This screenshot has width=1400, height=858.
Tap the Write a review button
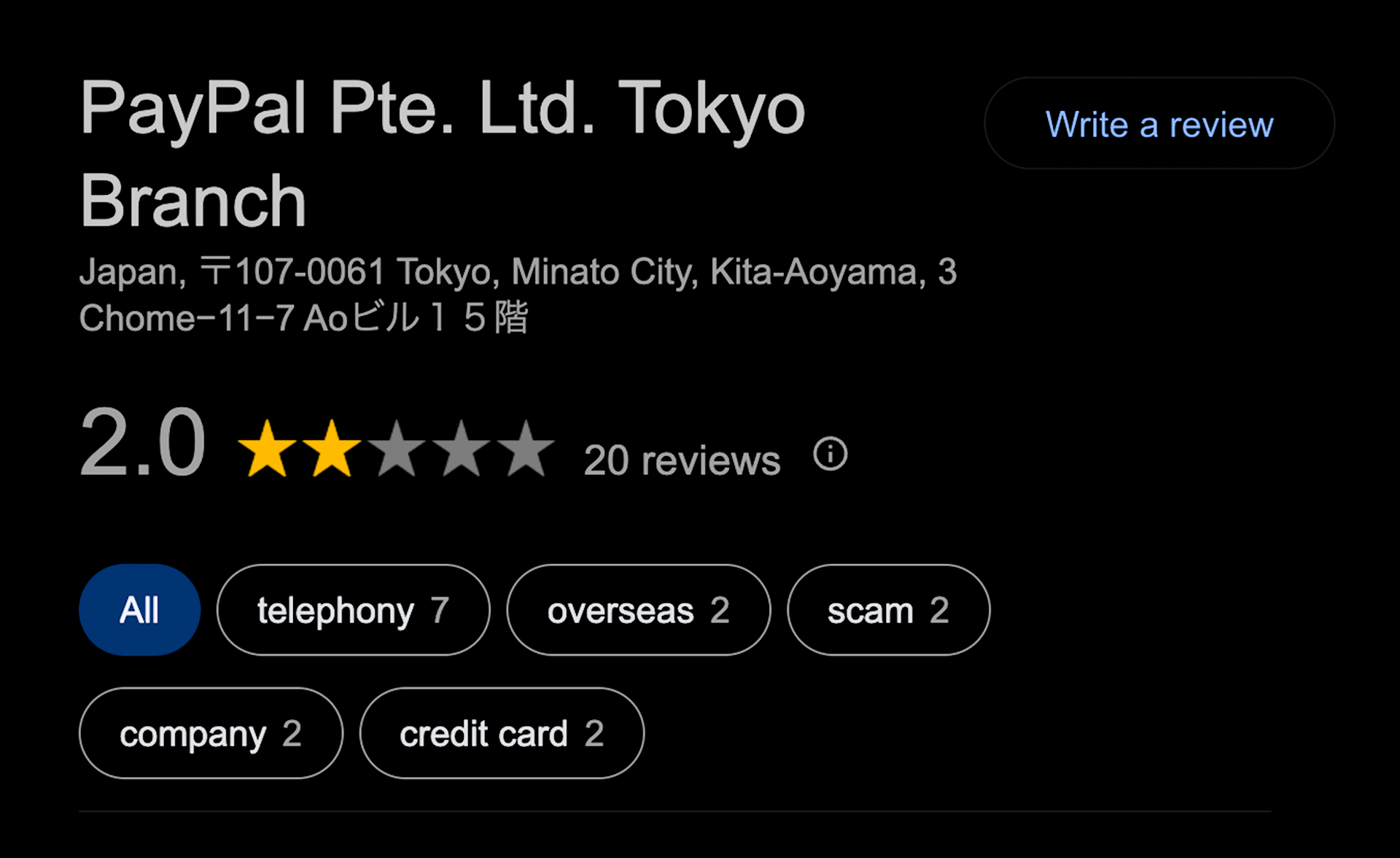click(x=1159, y=124)
